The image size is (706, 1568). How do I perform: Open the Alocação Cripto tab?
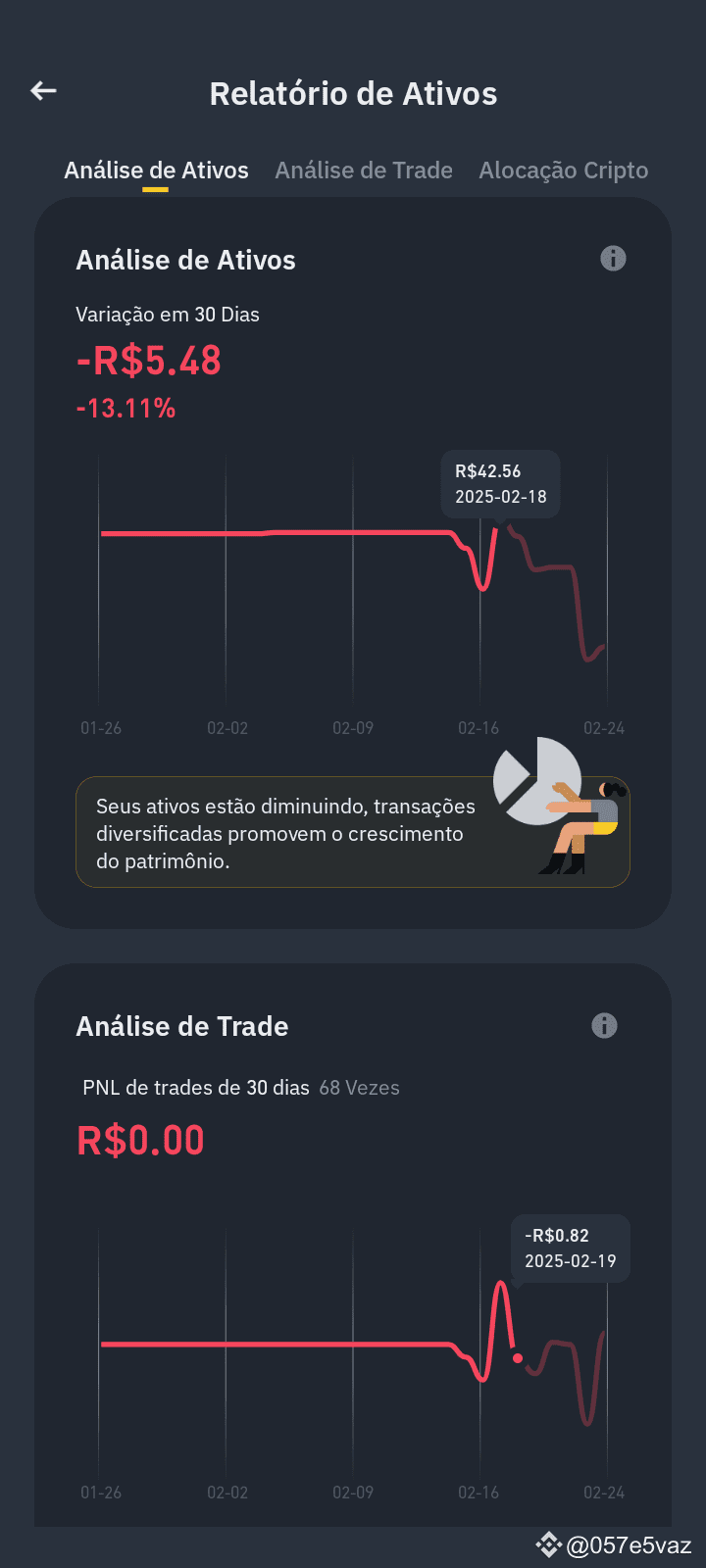click(563, 170)
